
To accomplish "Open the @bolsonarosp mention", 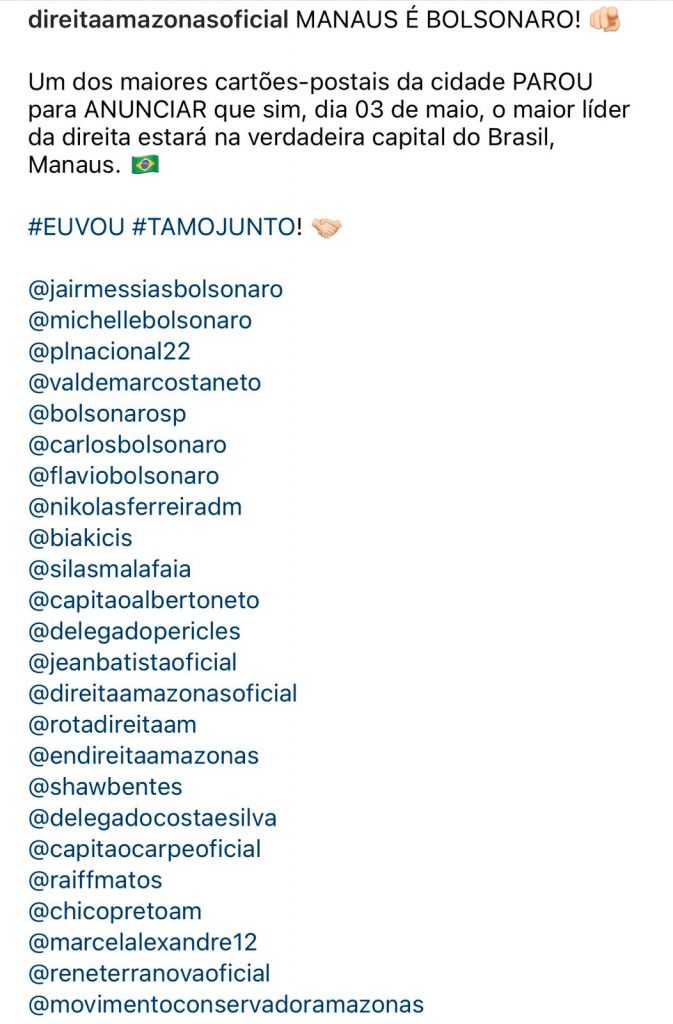I will pyautogui.click(x=108, y=414).
